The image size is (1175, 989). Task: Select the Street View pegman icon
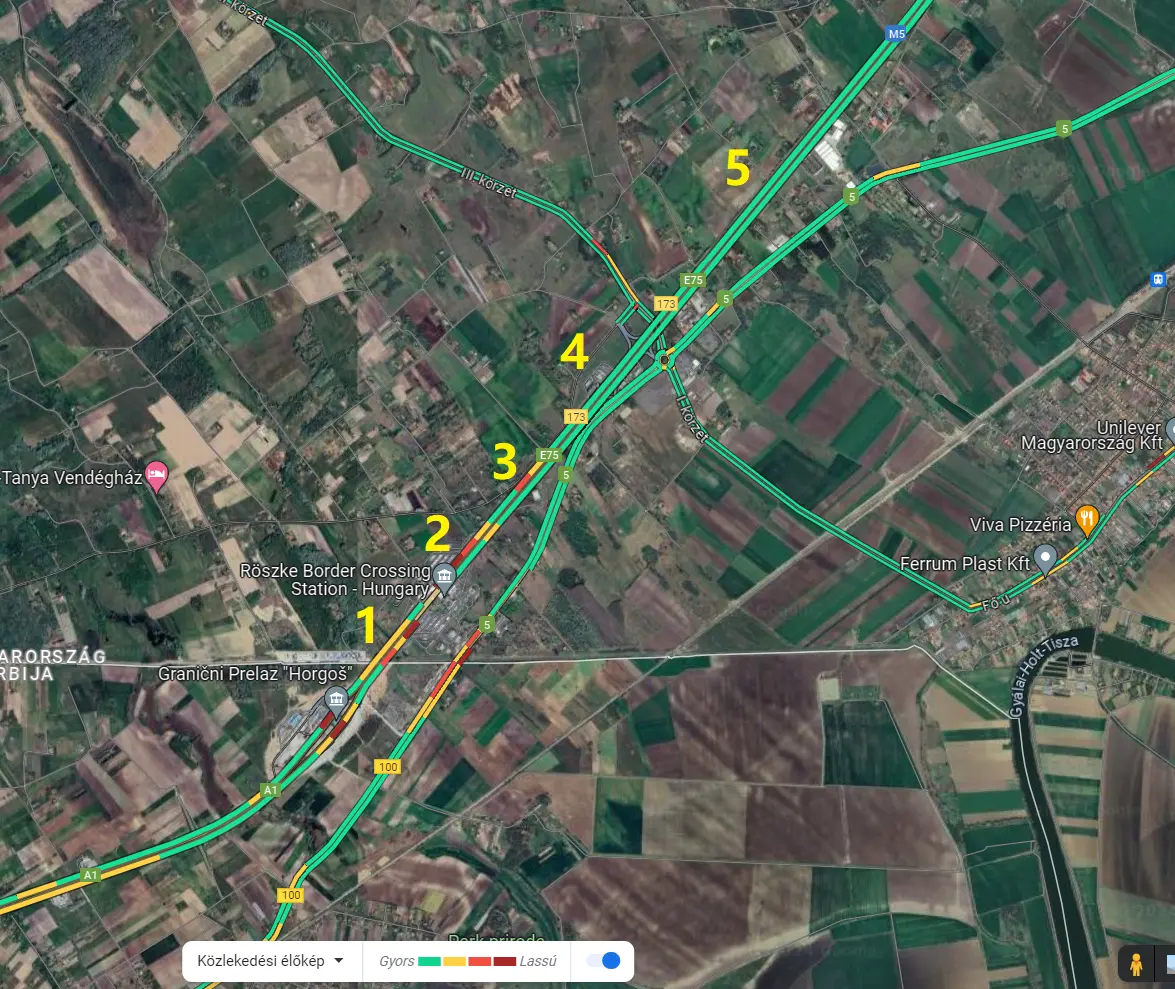click(x=1136, y=964)
